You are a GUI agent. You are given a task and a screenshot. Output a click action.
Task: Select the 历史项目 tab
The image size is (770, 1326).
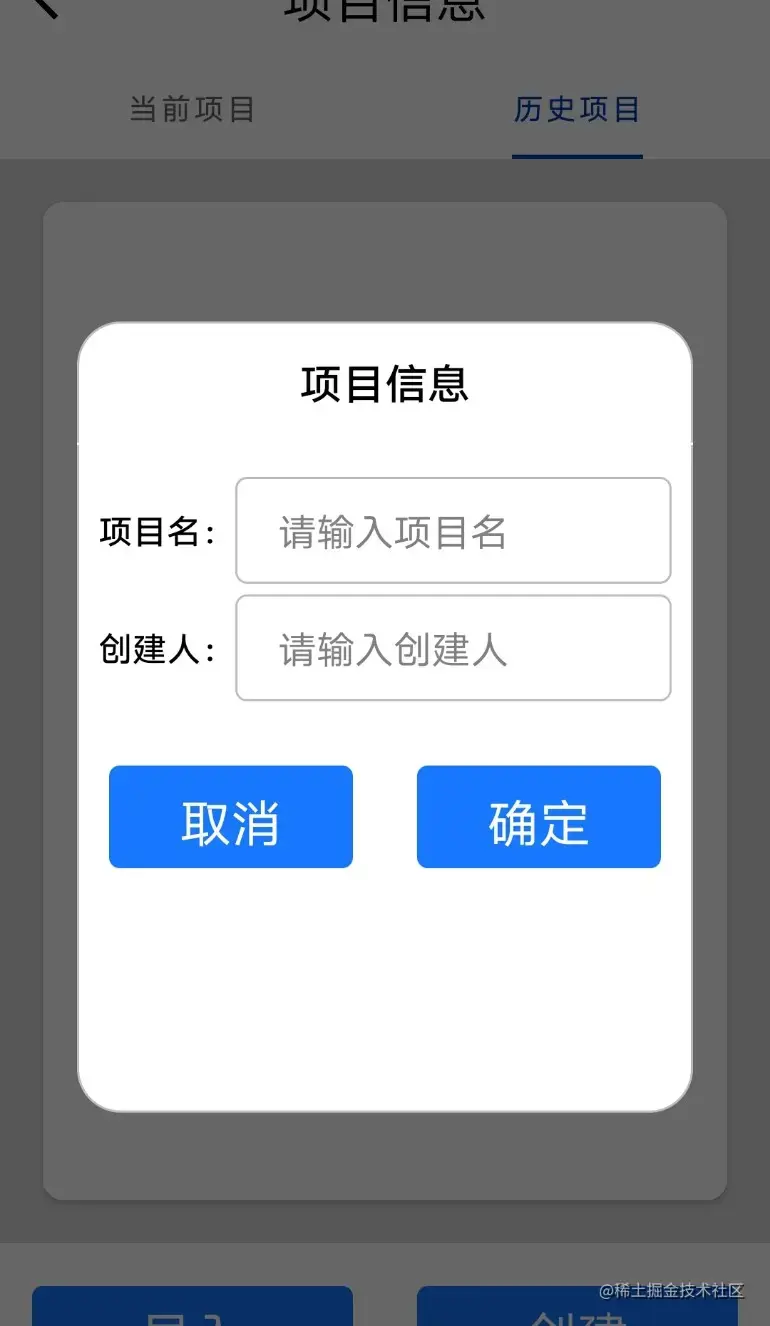pyautogui.click(x=577, y=109)
